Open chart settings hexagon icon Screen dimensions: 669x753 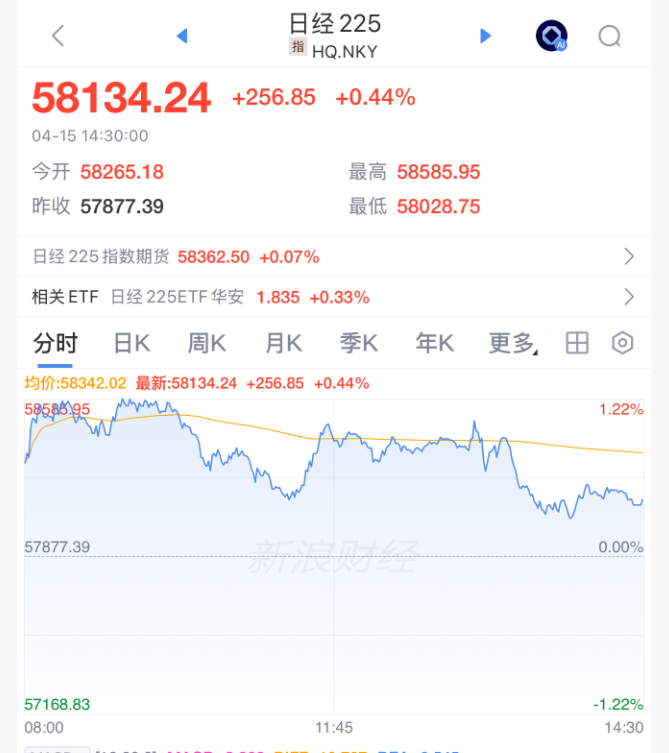coord(623,343)
